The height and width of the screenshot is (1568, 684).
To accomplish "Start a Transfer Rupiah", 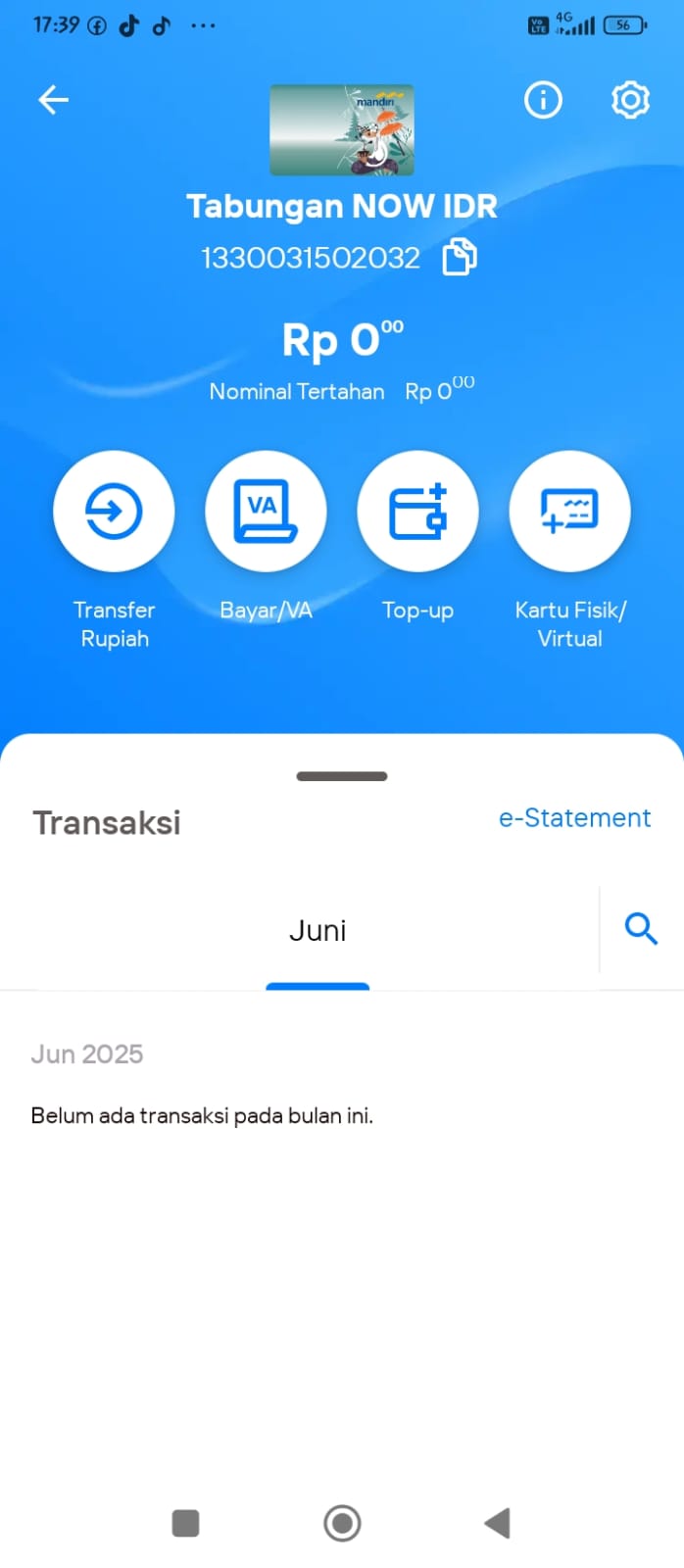I will [114, 512].
